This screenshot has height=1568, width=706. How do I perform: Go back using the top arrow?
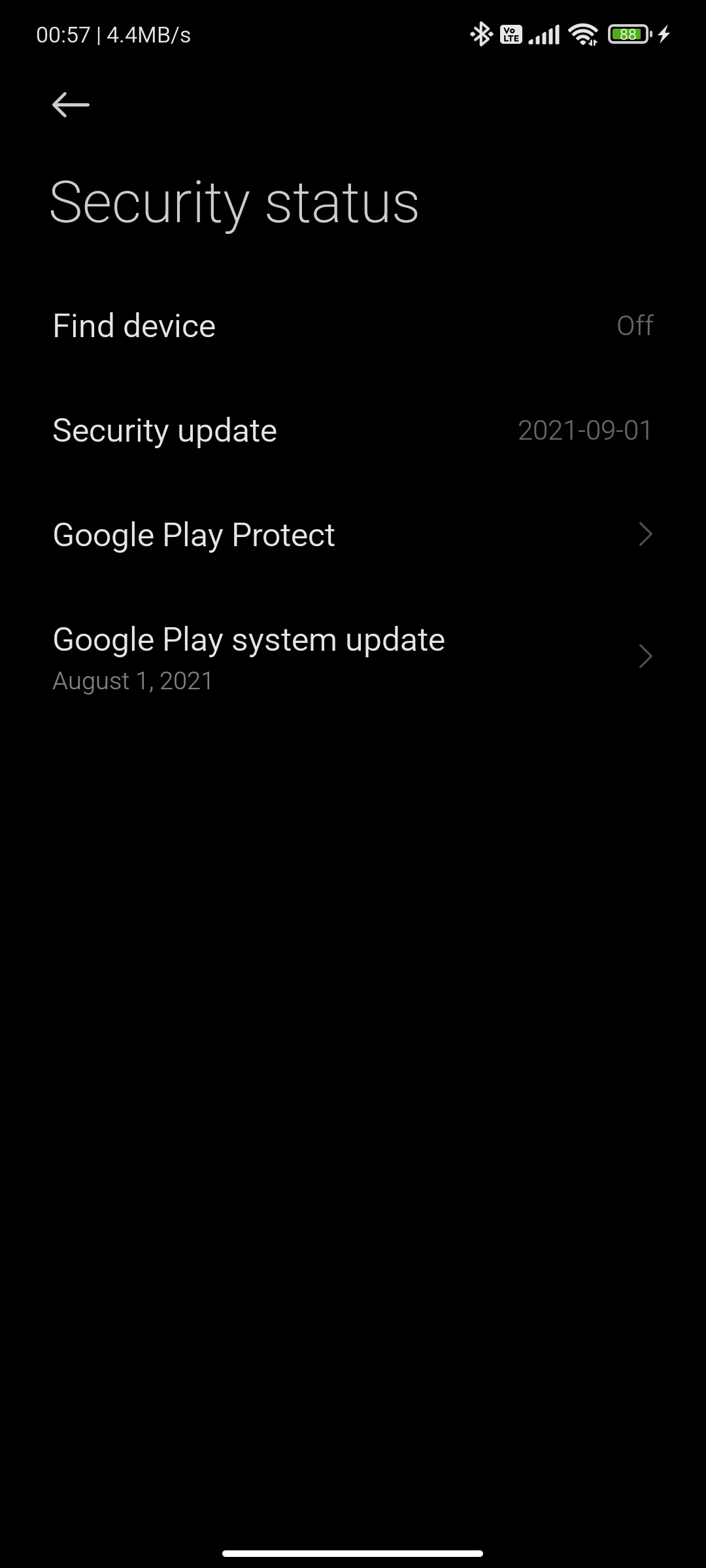point(71,105)
